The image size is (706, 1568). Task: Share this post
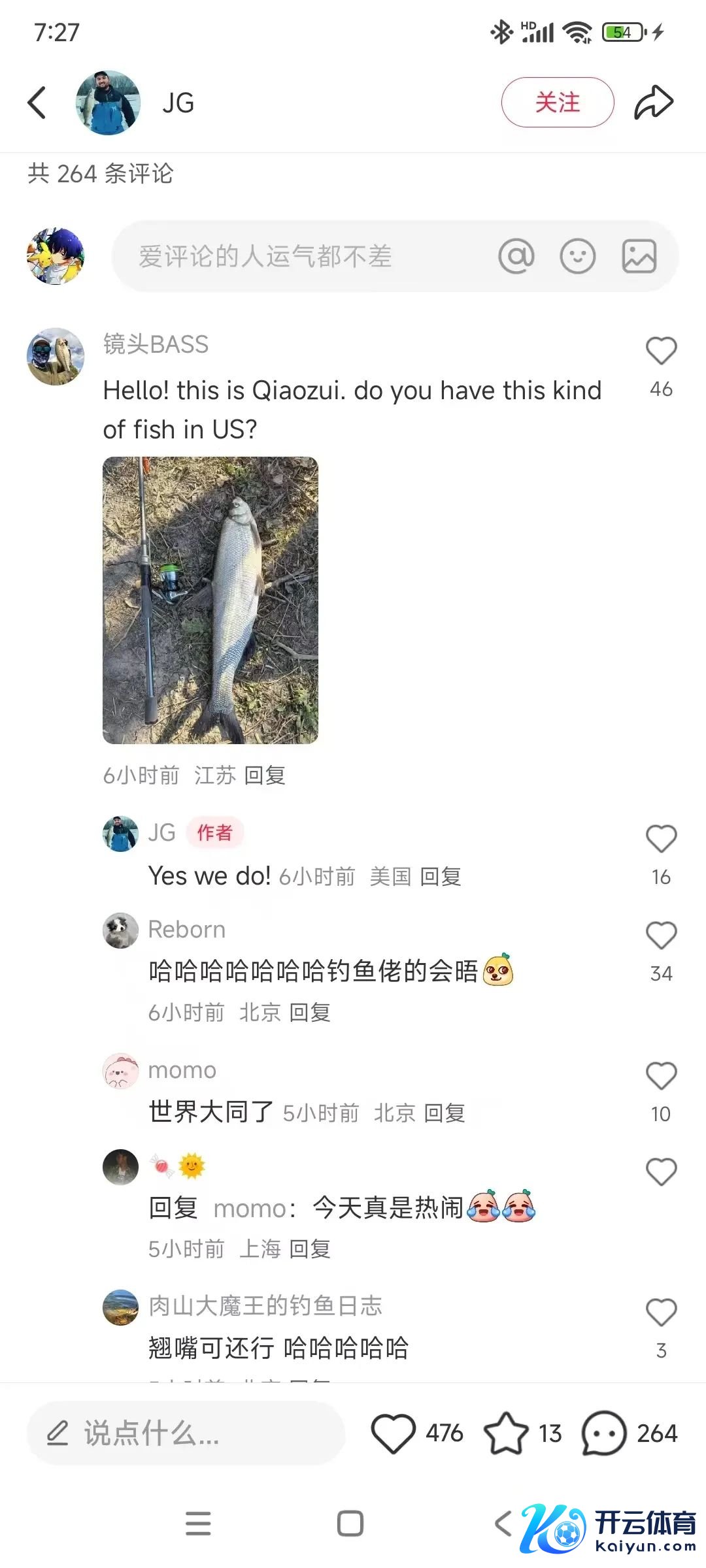click(x=654, y=103)
